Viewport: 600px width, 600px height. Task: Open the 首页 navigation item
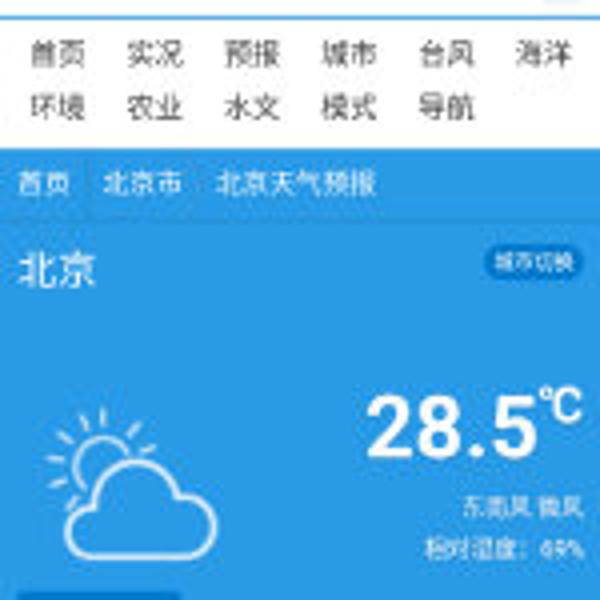(x=57, y=55)
